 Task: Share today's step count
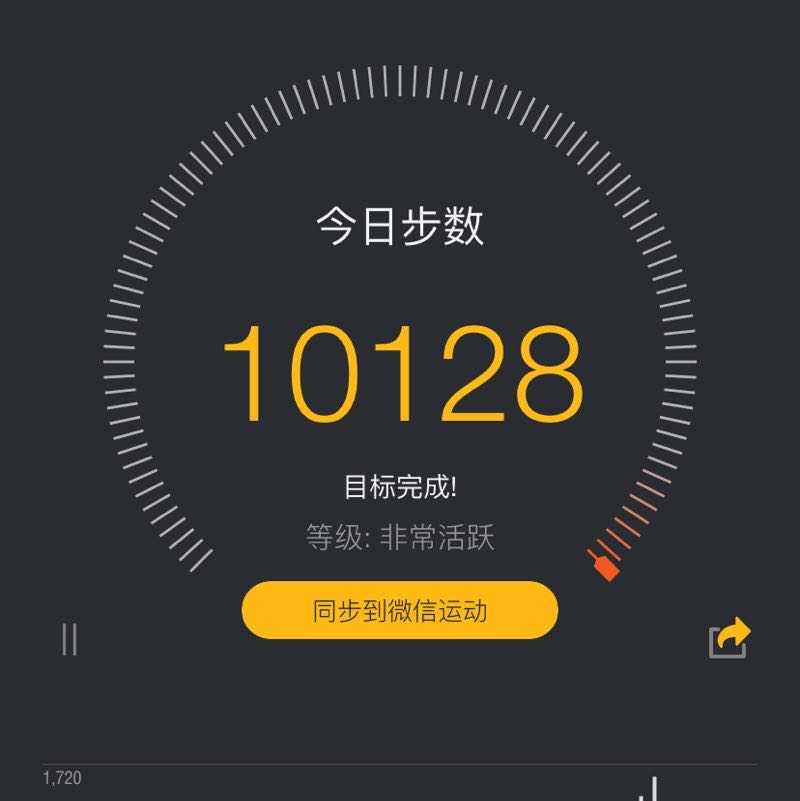tap(729, 638)
